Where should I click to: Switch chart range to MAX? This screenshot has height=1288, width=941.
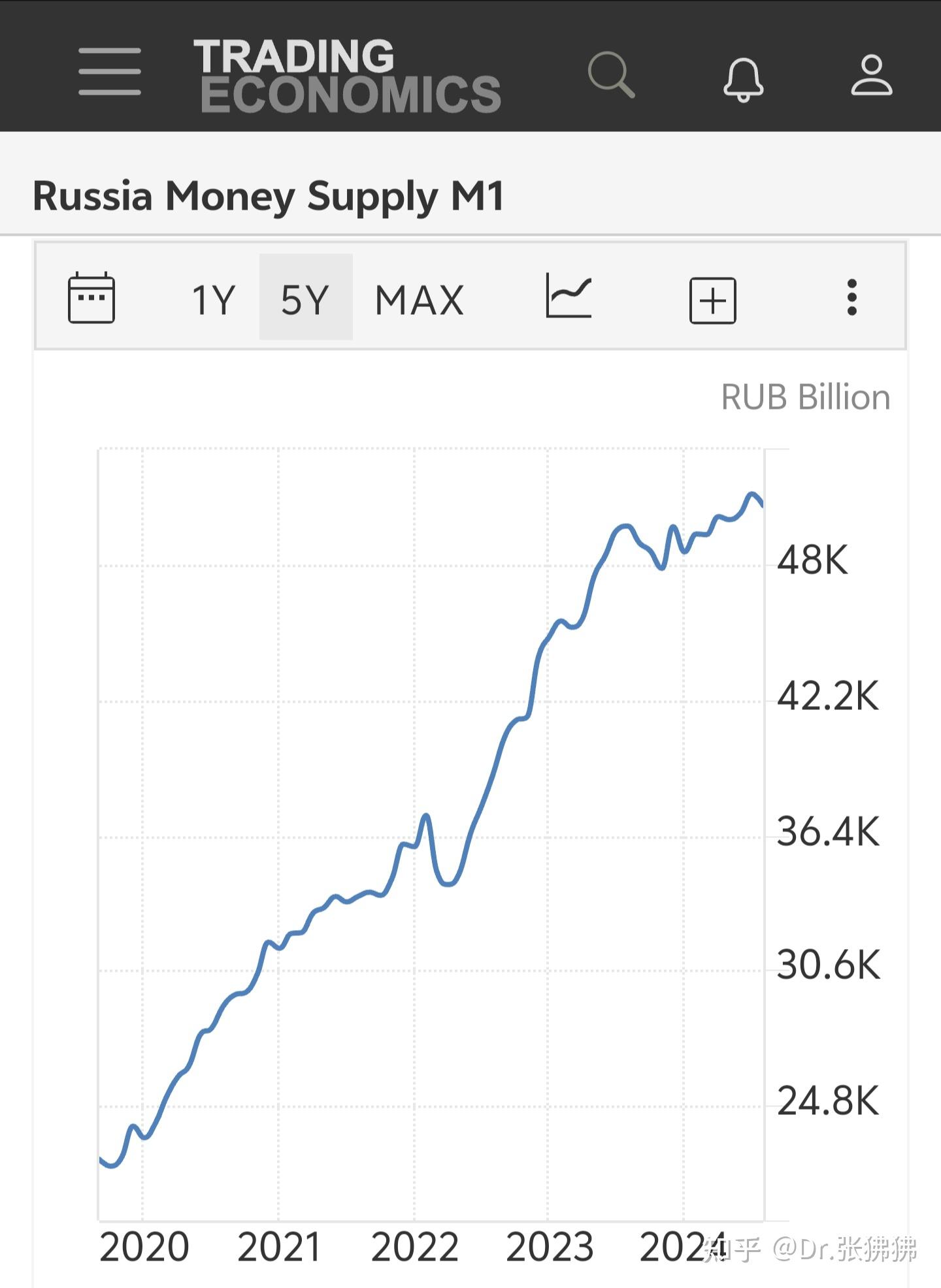[x=419, y=300]
